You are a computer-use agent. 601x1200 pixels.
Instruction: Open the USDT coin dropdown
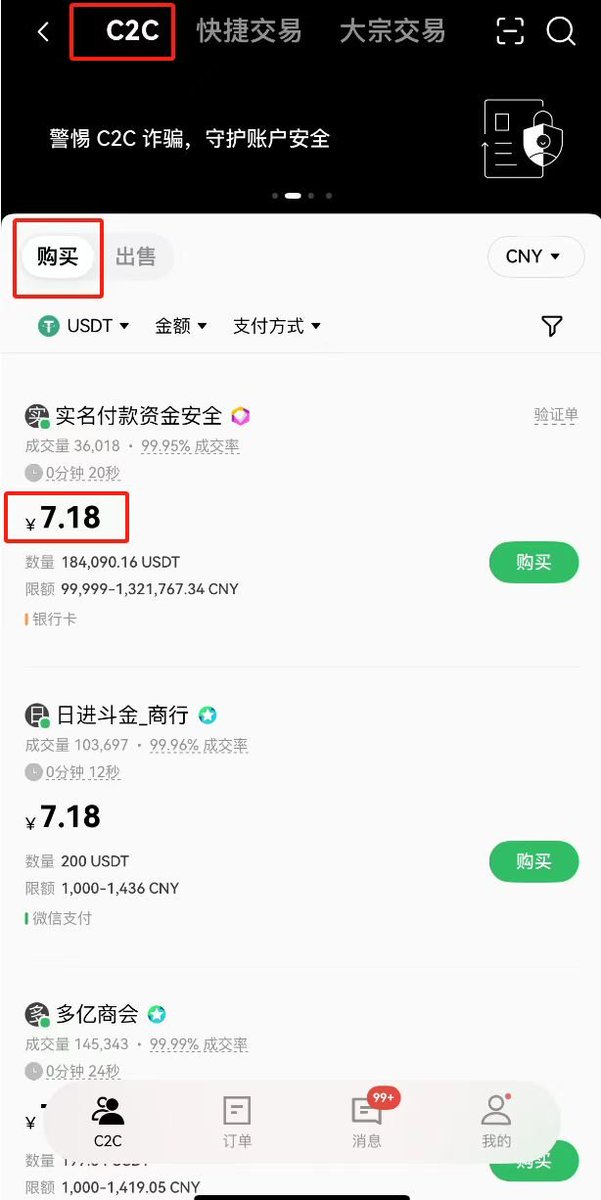(x=84, y=326)
